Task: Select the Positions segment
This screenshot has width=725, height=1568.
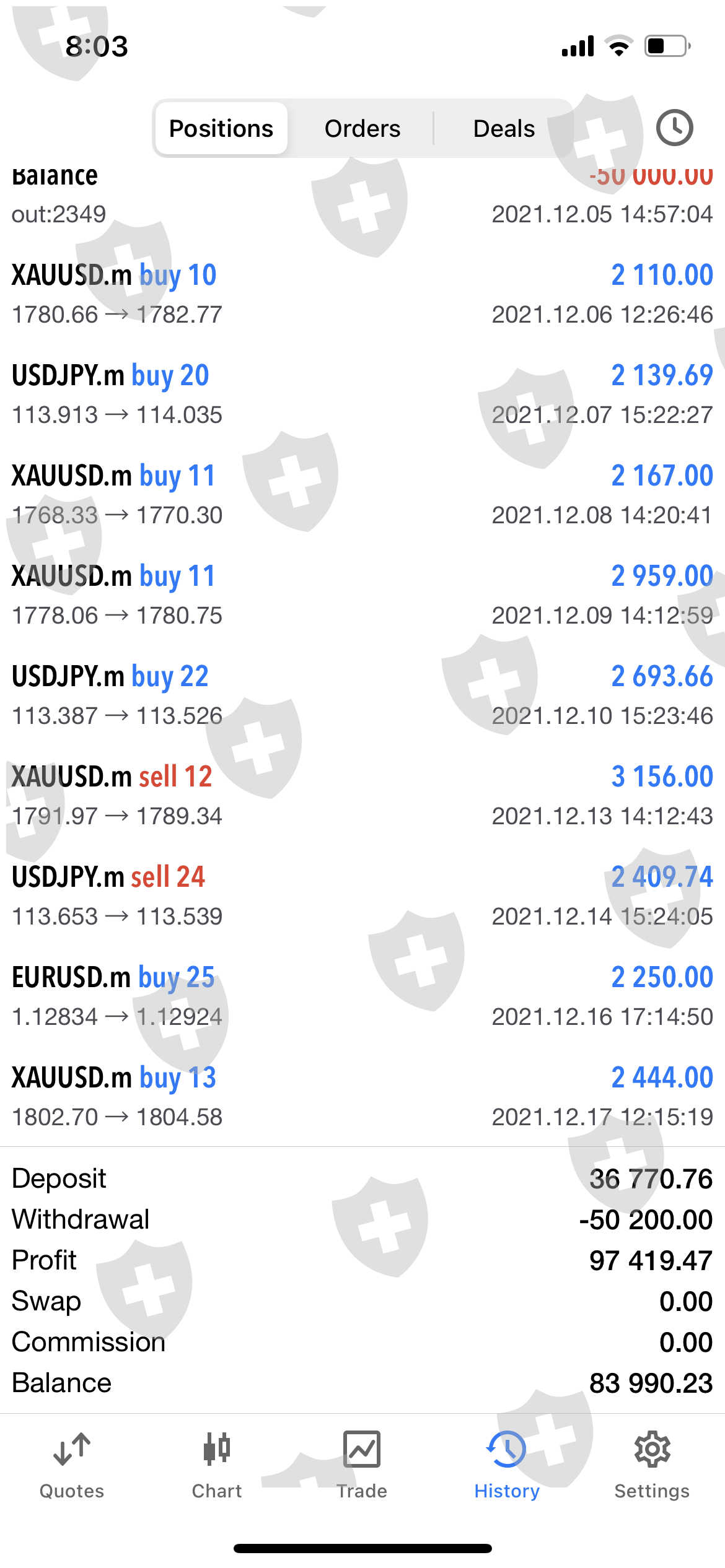Action: pos(221,128)
